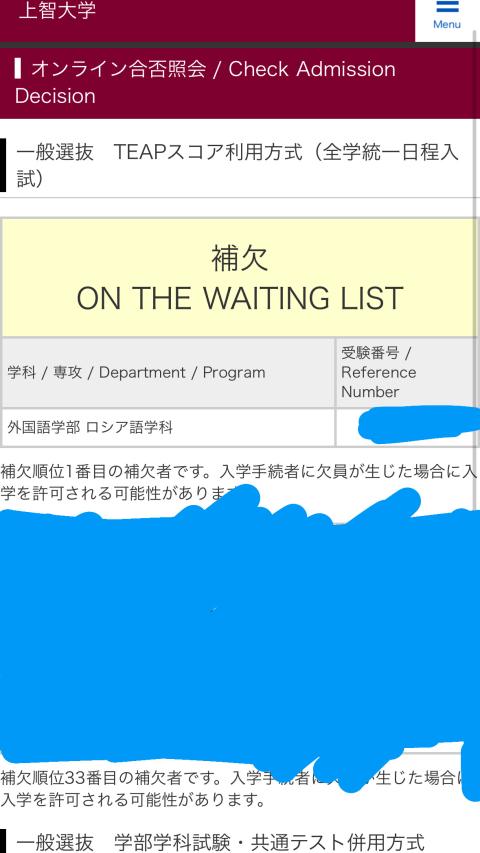The width and height of the screenshot is (480, 853).
Task: Open the hamburger Menu button
Action: pyautogui.click(x=447, y=17)
